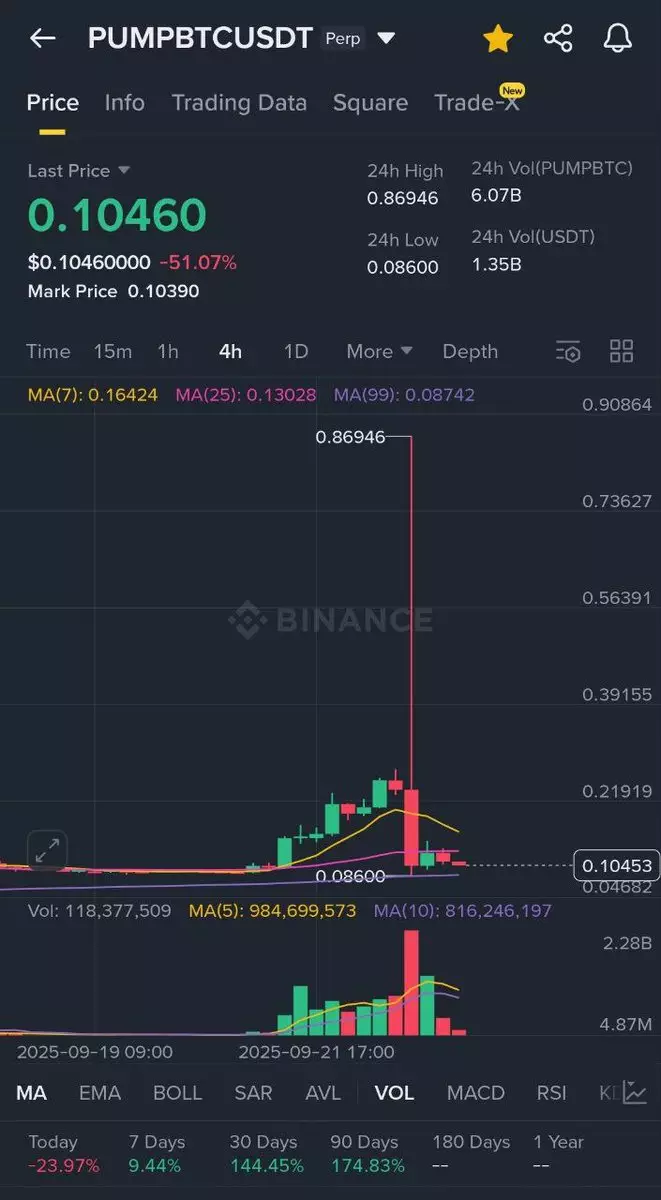The height and width of the screenshot is (1200, 661).
Task: Switch to the Trading Data tab
Action: coord(238,103)
